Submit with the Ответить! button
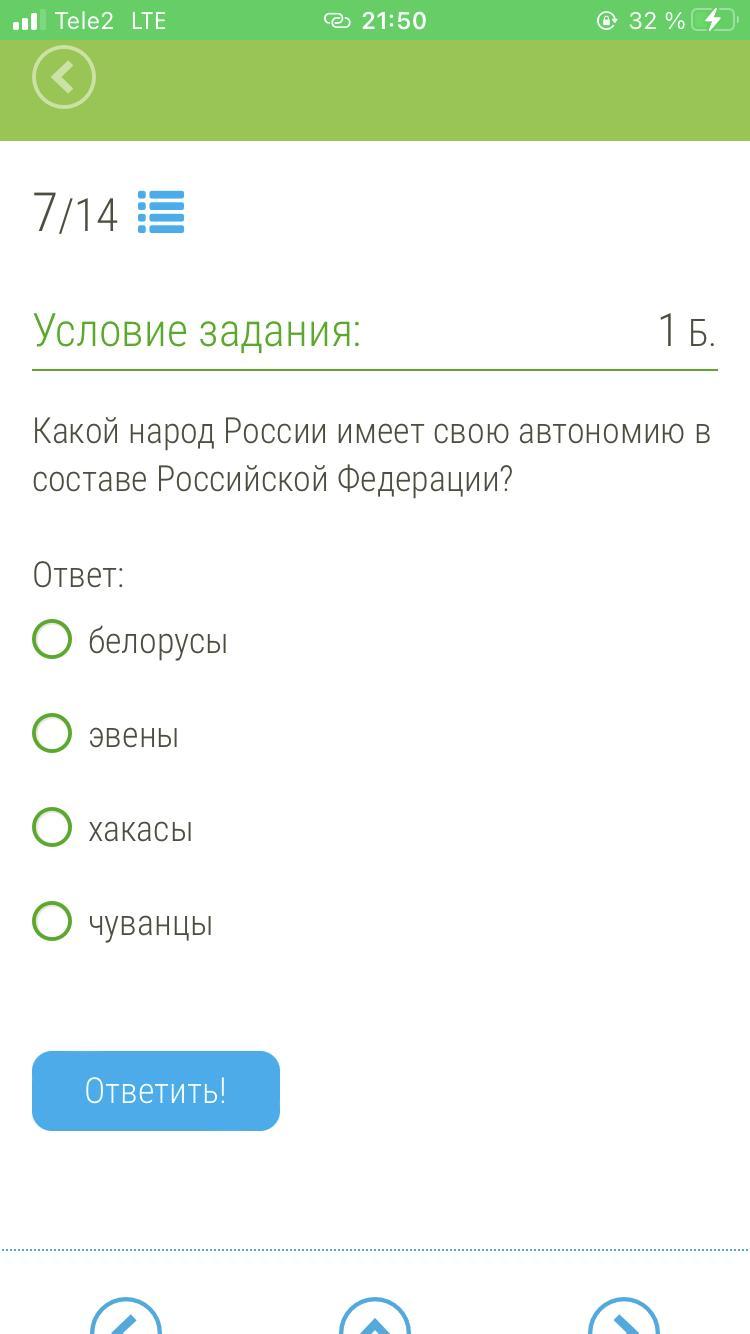 tap(156, 1091)
